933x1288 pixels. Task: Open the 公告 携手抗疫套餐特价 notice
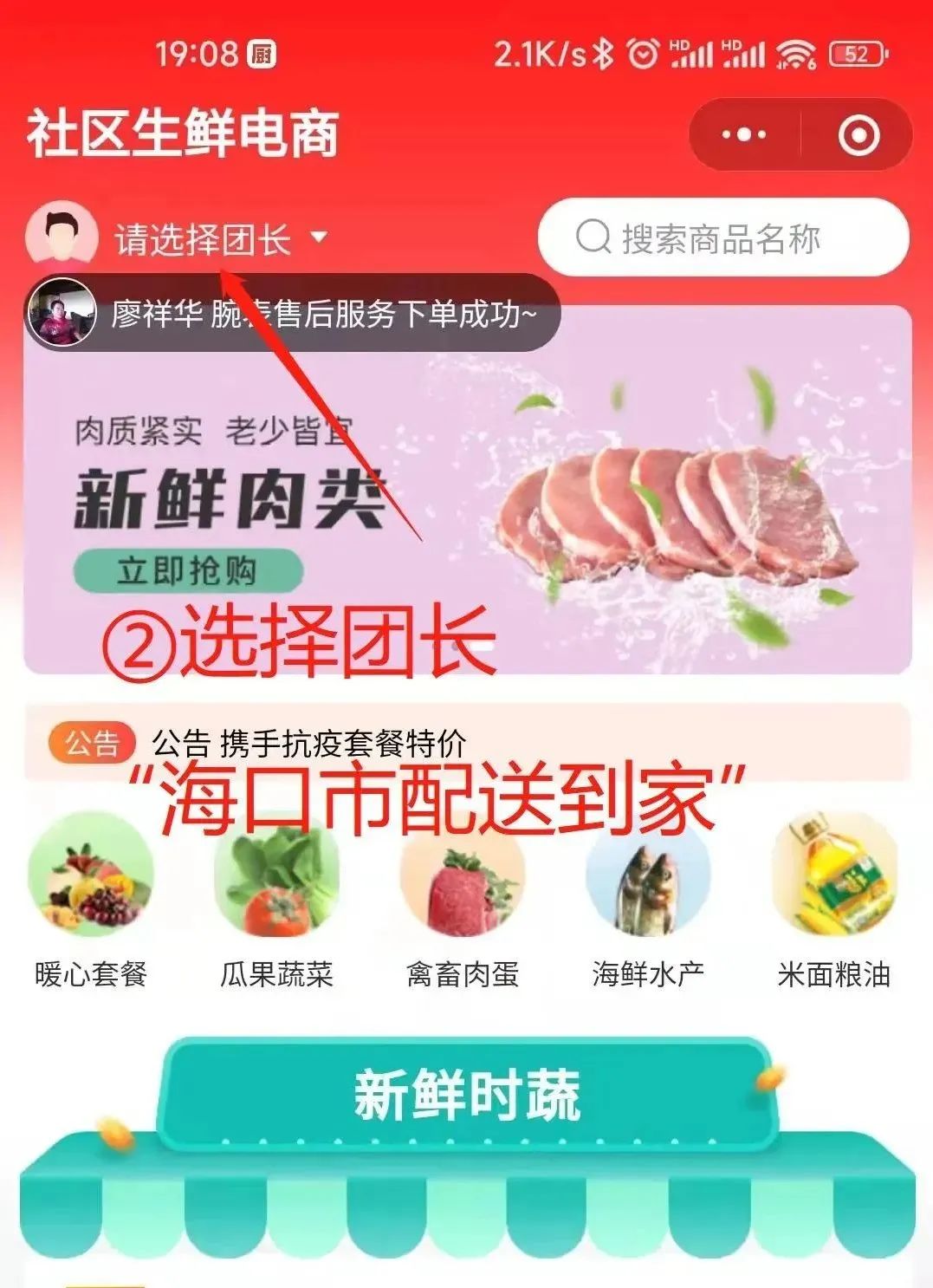point(309,743)
